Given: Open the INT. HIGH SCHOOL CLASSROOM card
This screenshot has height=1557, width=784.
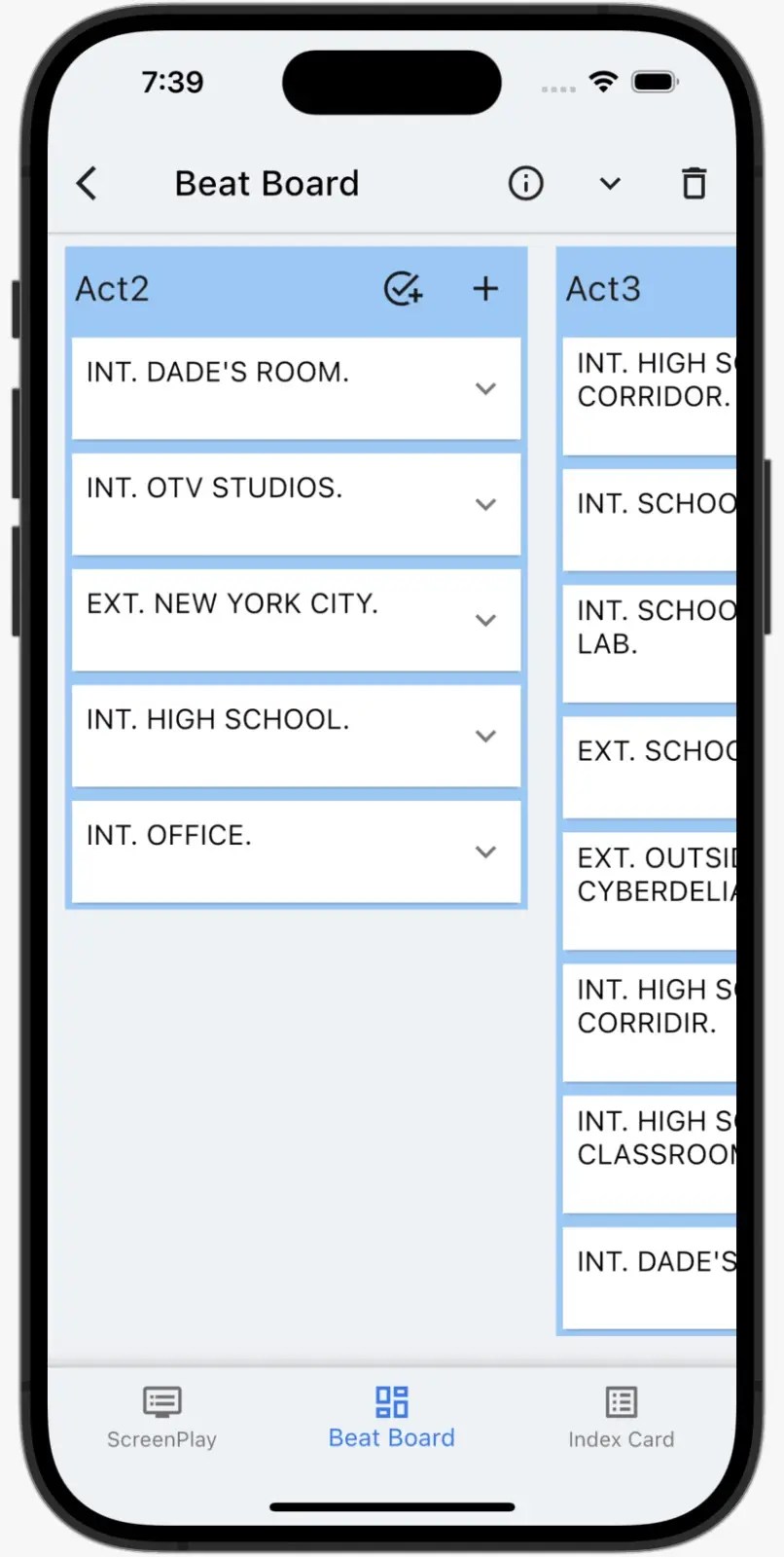Looking at the screenshot, I should [650, 1154].
